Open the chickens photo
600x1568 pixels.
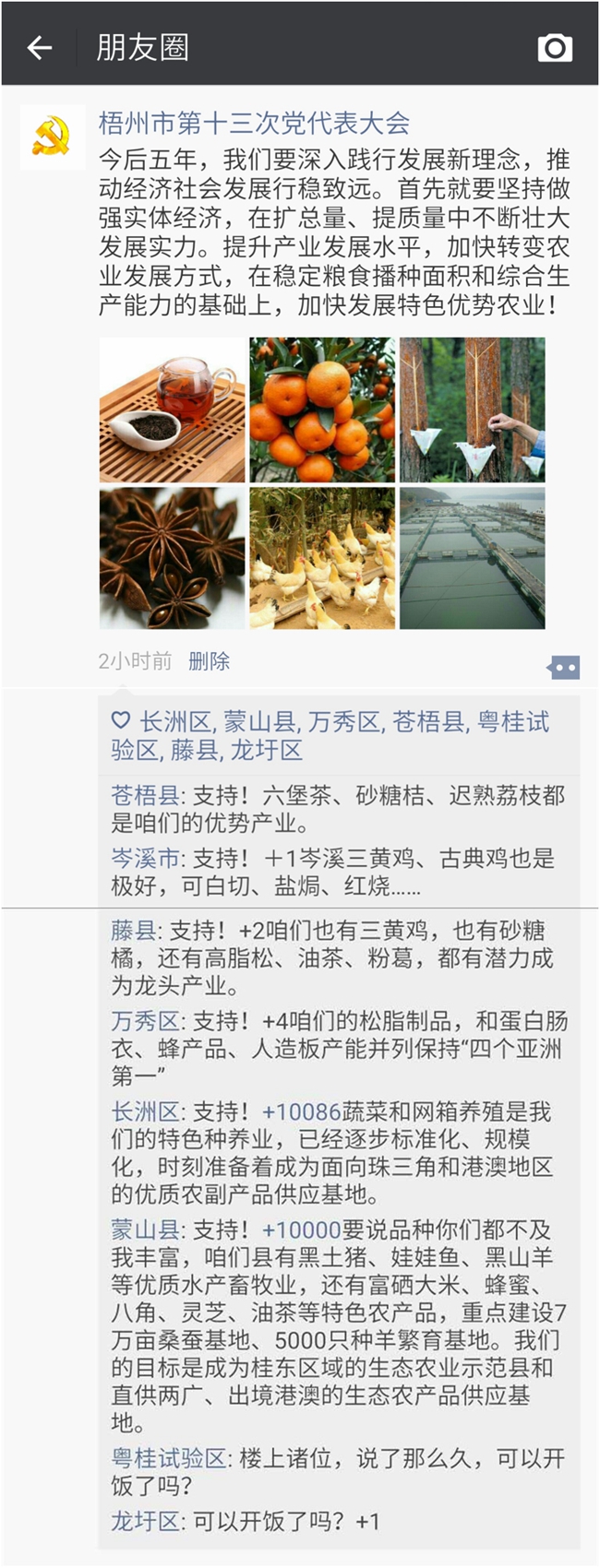[x=322, y=559]
